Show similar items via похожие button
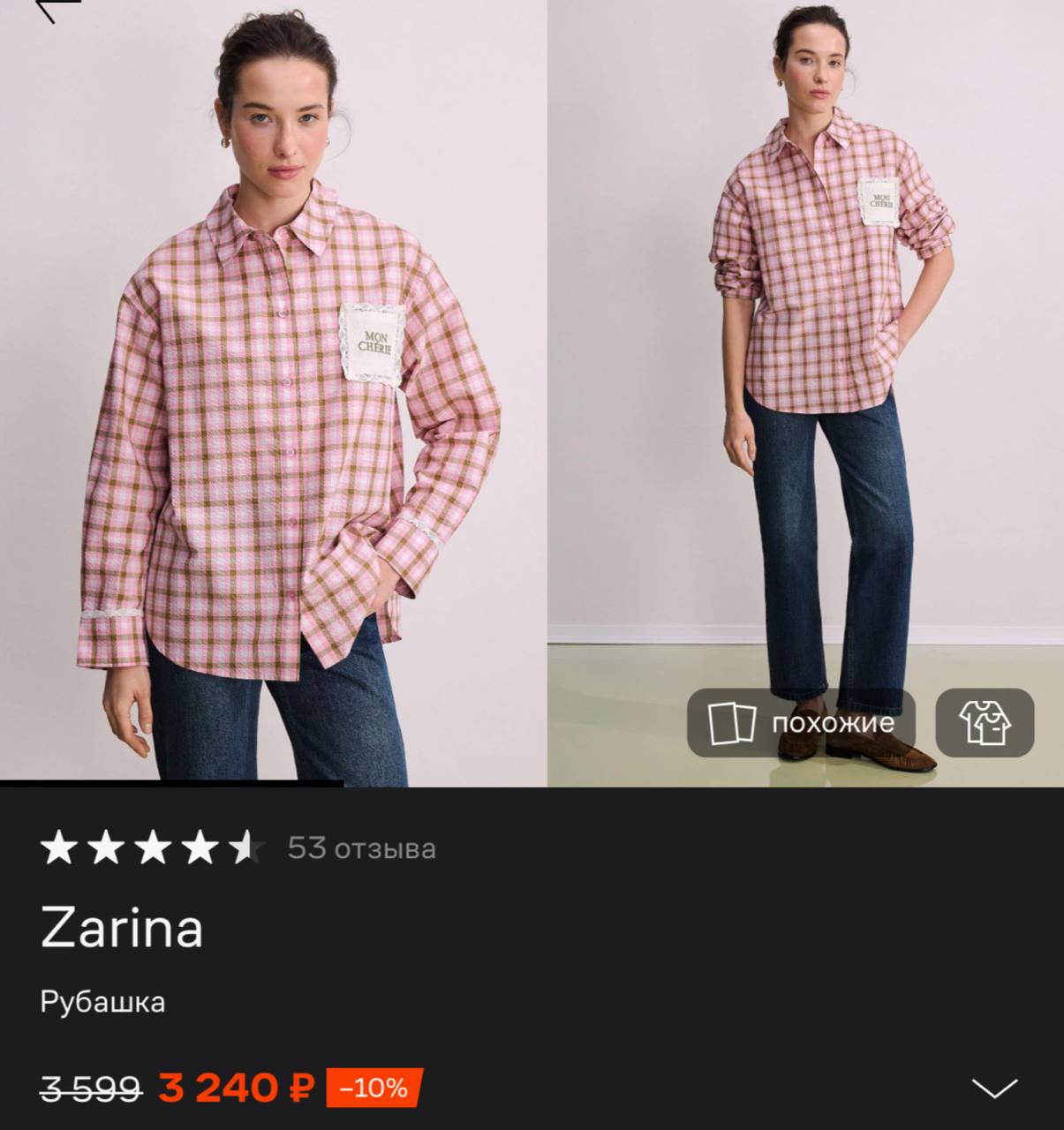1064x1130 pixels. (x=801, y=723)
